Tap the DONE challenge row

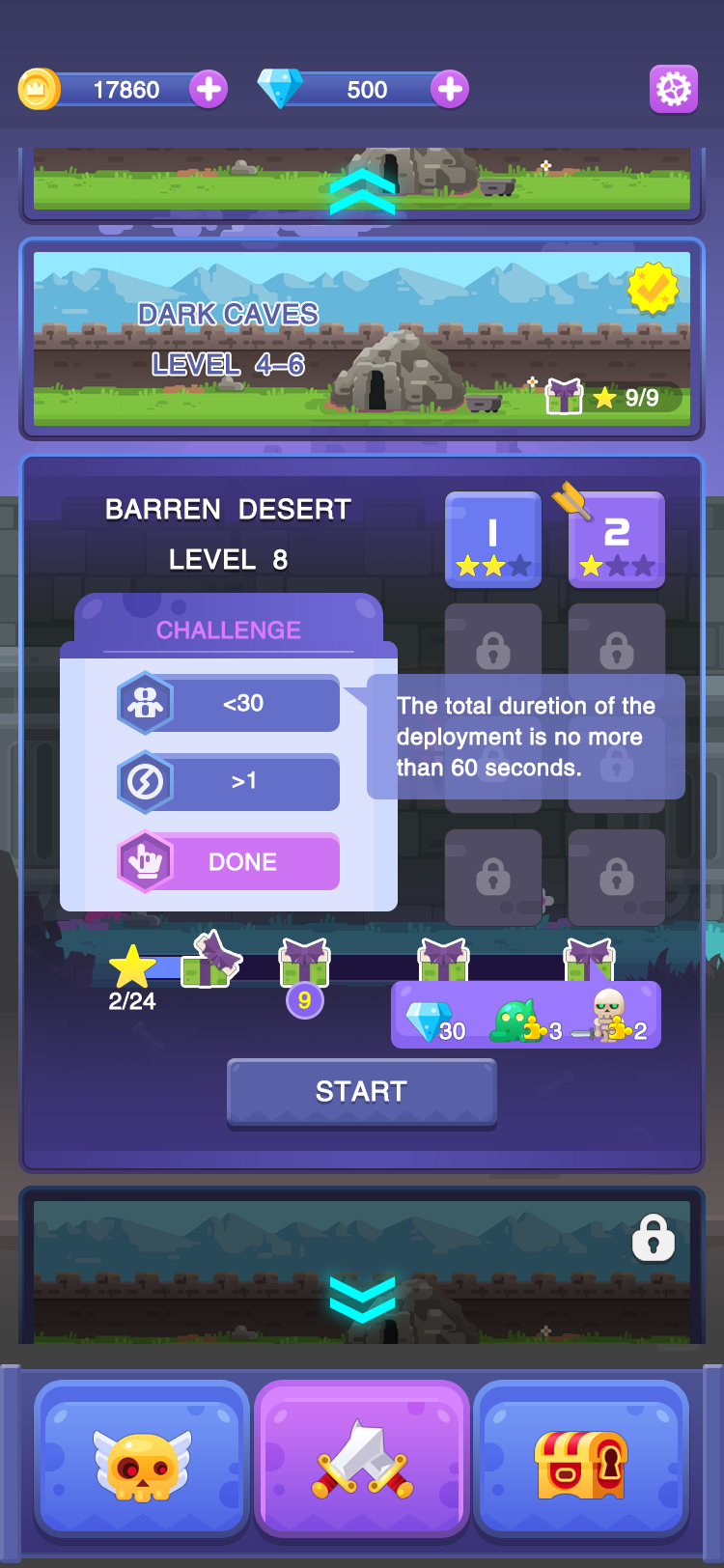pyautogui.click(x=229, y=861)
